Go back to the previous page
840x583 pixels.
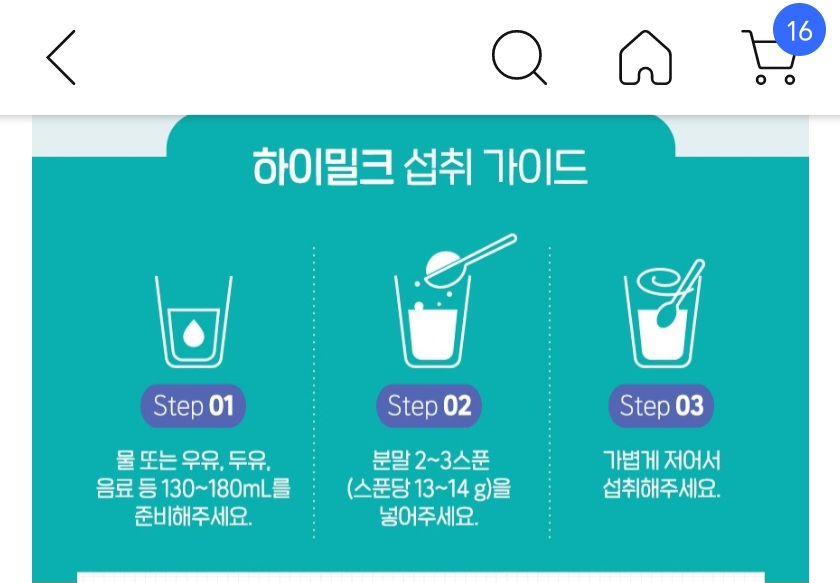coord(61,57)
